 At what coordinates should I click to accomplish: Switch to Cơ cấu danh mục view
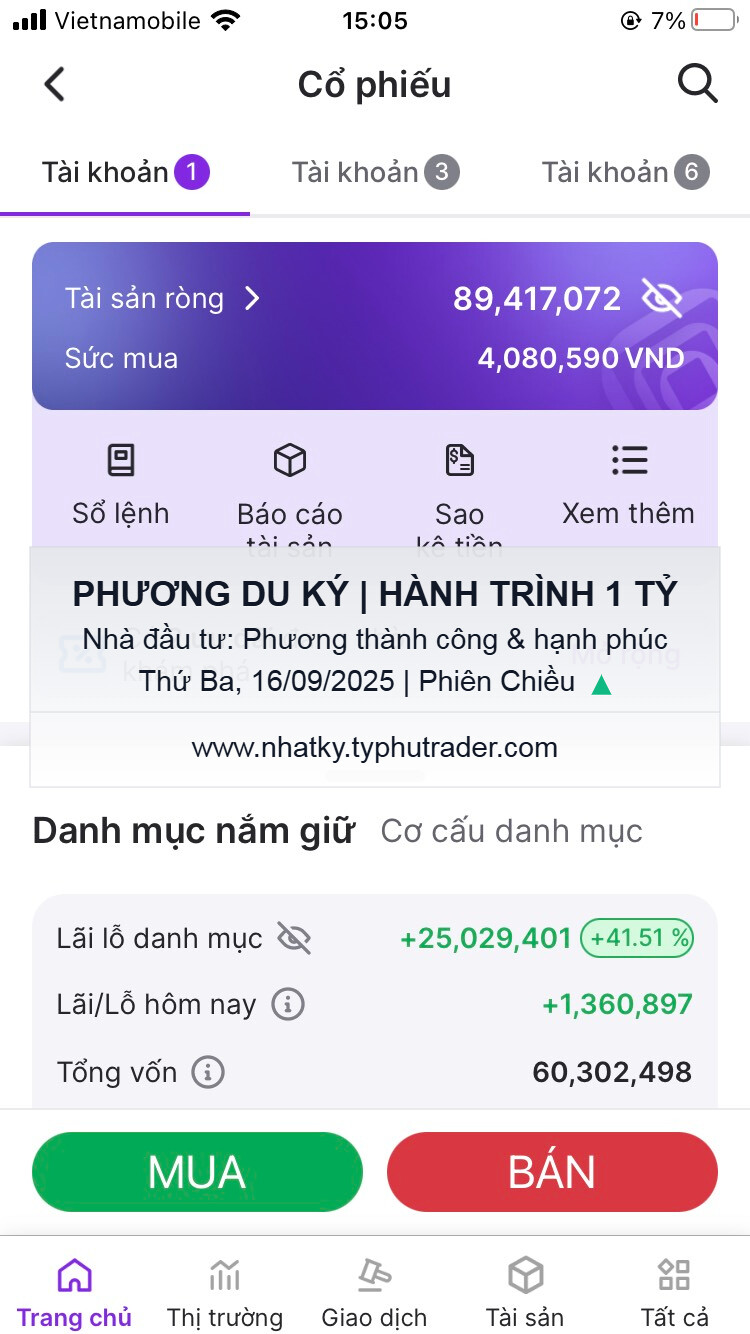[511, 831]
